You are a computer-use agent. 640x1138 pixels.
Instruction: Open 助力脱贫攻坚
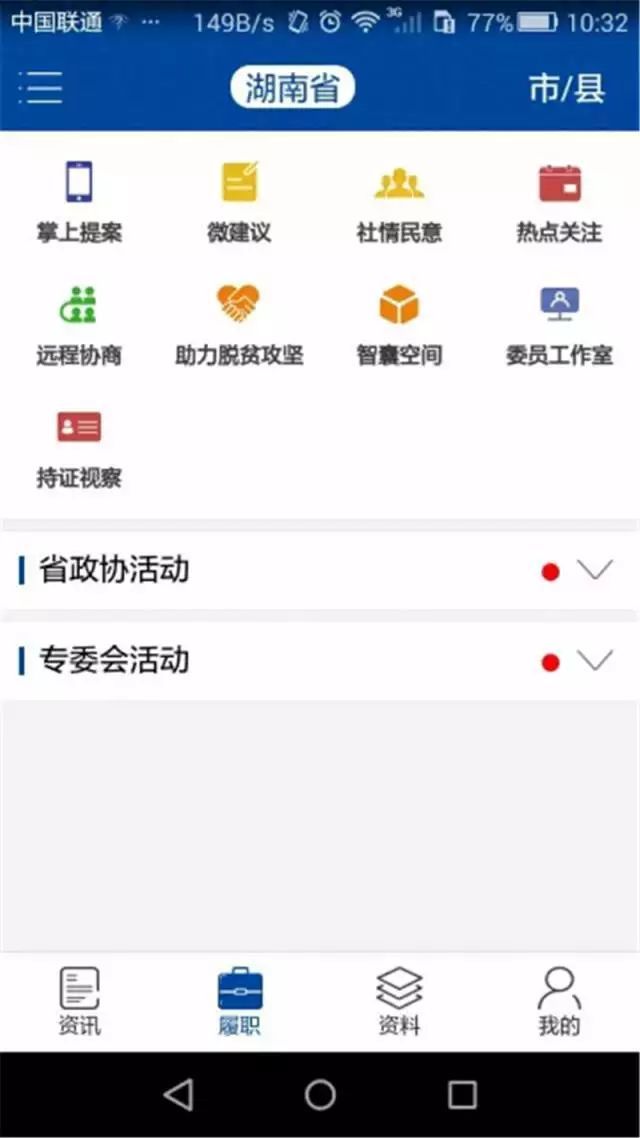click(x=239, y=325)
